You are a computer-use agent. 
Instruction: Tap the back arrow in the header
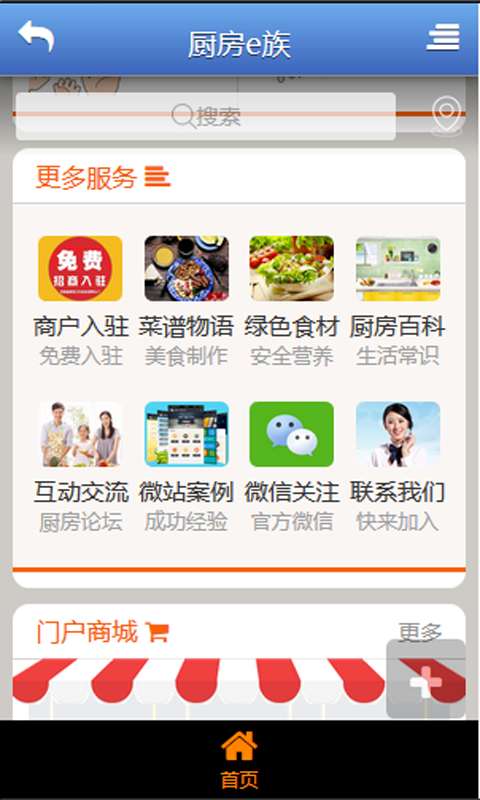(x=36, y=36)
